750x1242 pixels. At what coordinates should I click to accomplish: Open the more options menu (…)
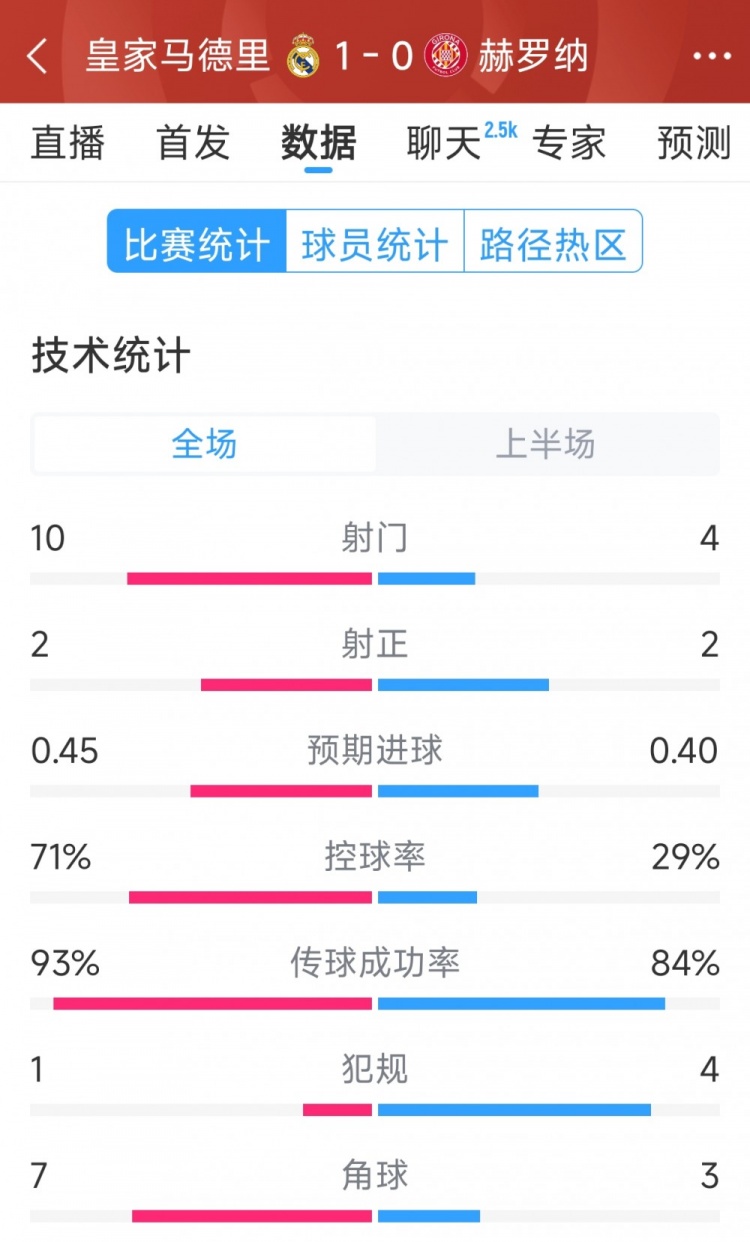(710, 58)
